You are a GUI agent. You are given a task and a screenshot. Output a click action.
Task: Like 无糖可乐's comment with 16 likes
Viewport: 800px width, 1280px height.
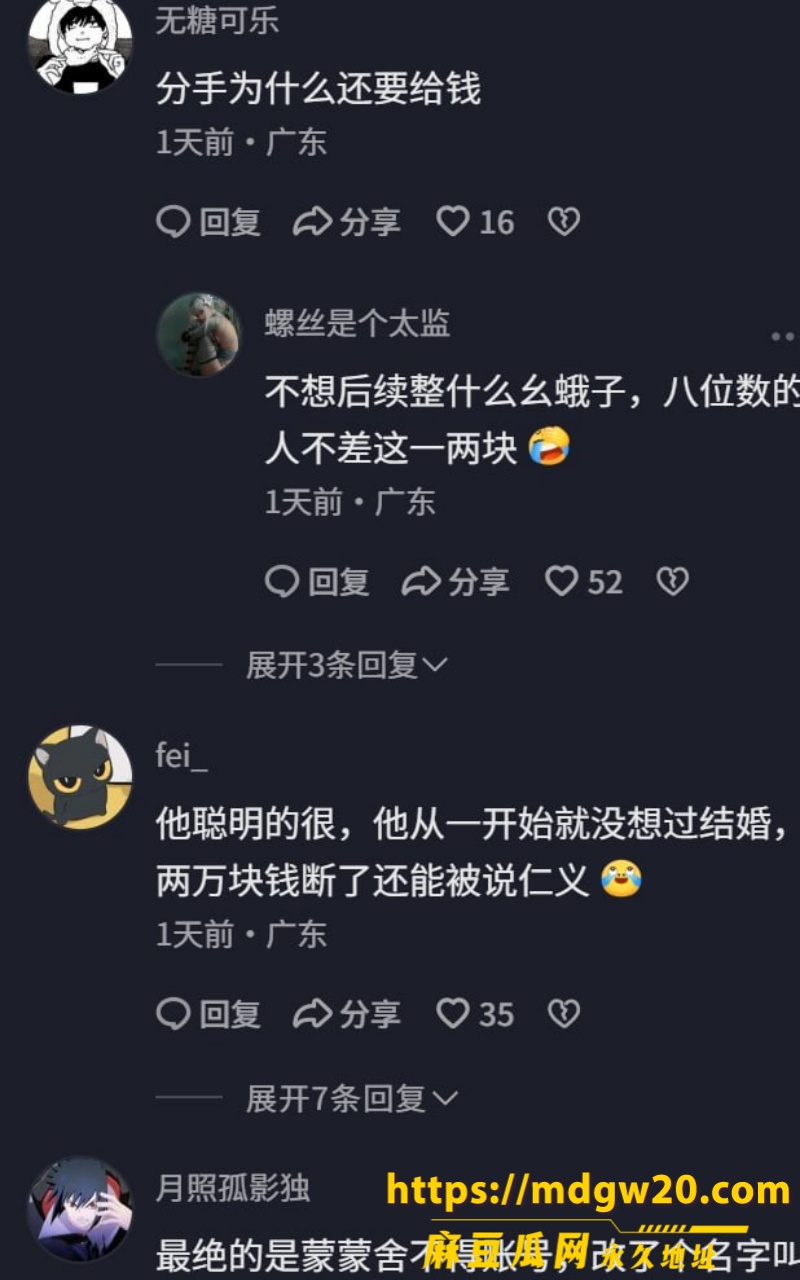click(475, 221)
